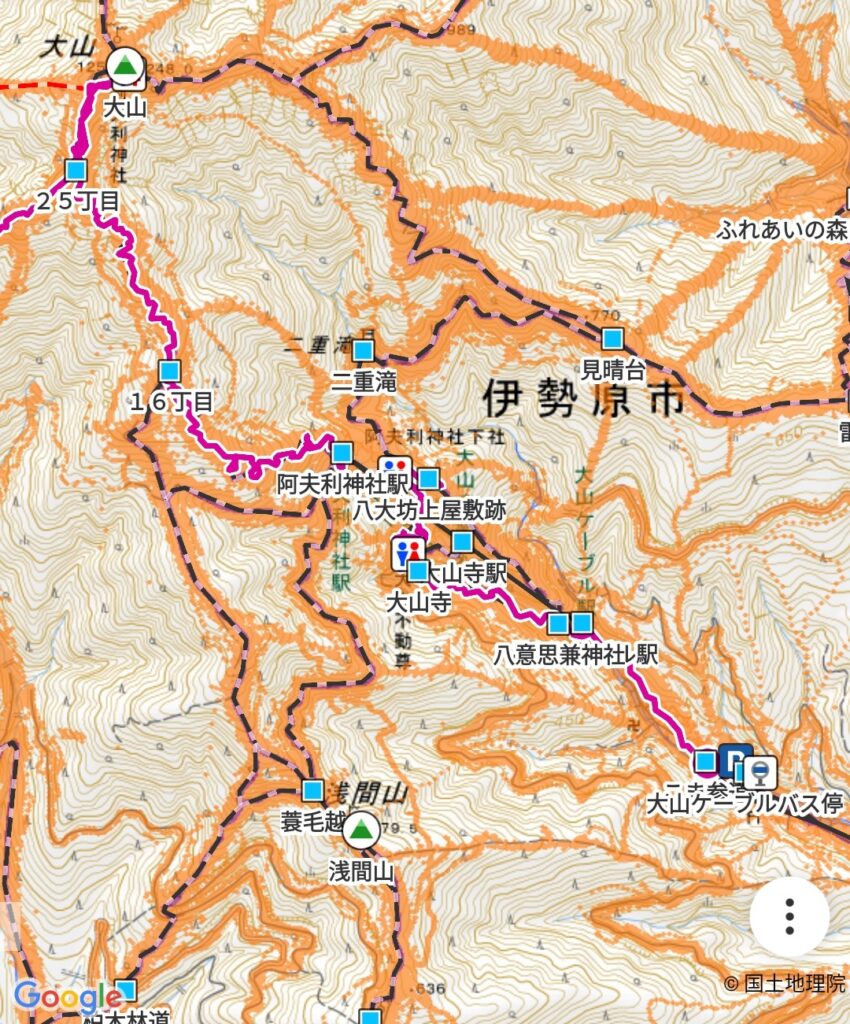The height and width of the screenshot is (1024, 850).
Task: Tap the 蓑毛越 waypoint marker
Action: click(314, 791)
